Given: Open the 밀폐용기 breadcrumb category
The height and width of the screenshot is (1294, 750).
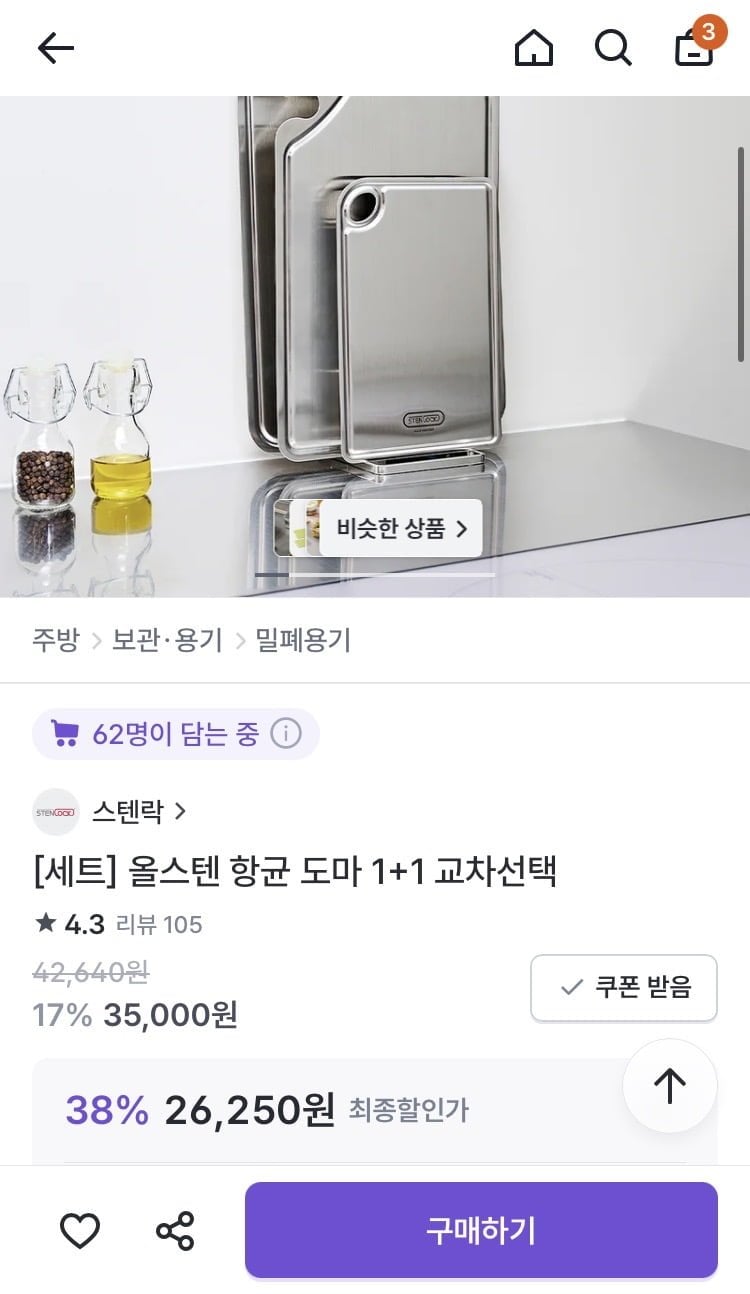Looking at the screenshot, I should [x=303, y=640].
